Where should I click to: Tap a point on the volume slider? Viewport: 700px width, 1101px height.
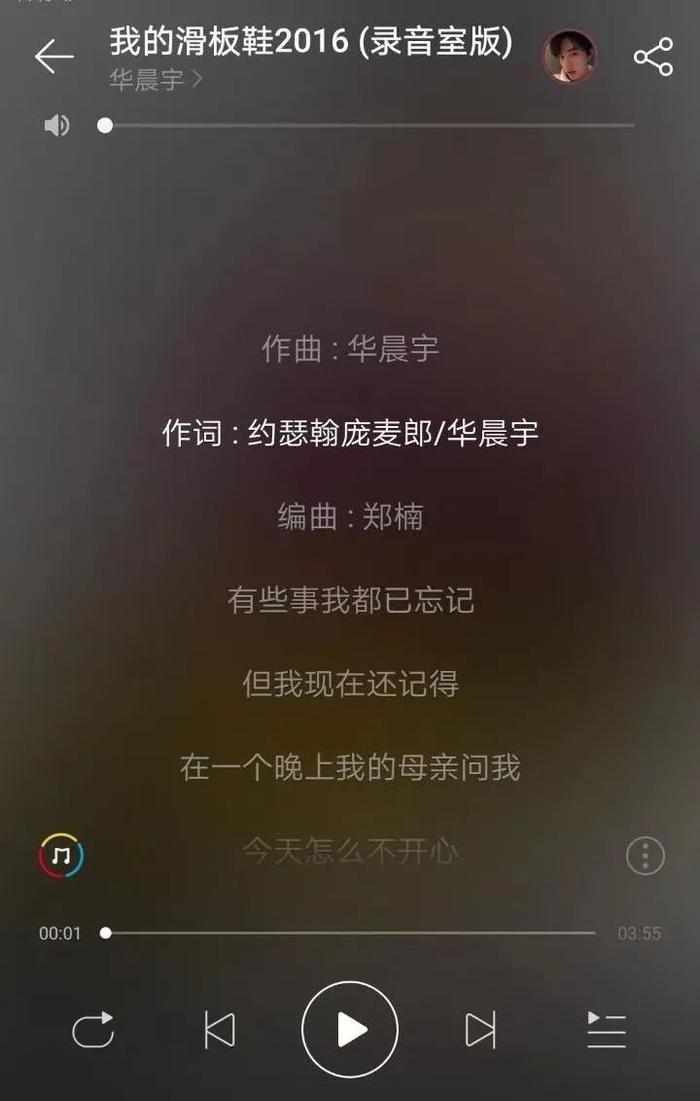click(x=370, y=125)
